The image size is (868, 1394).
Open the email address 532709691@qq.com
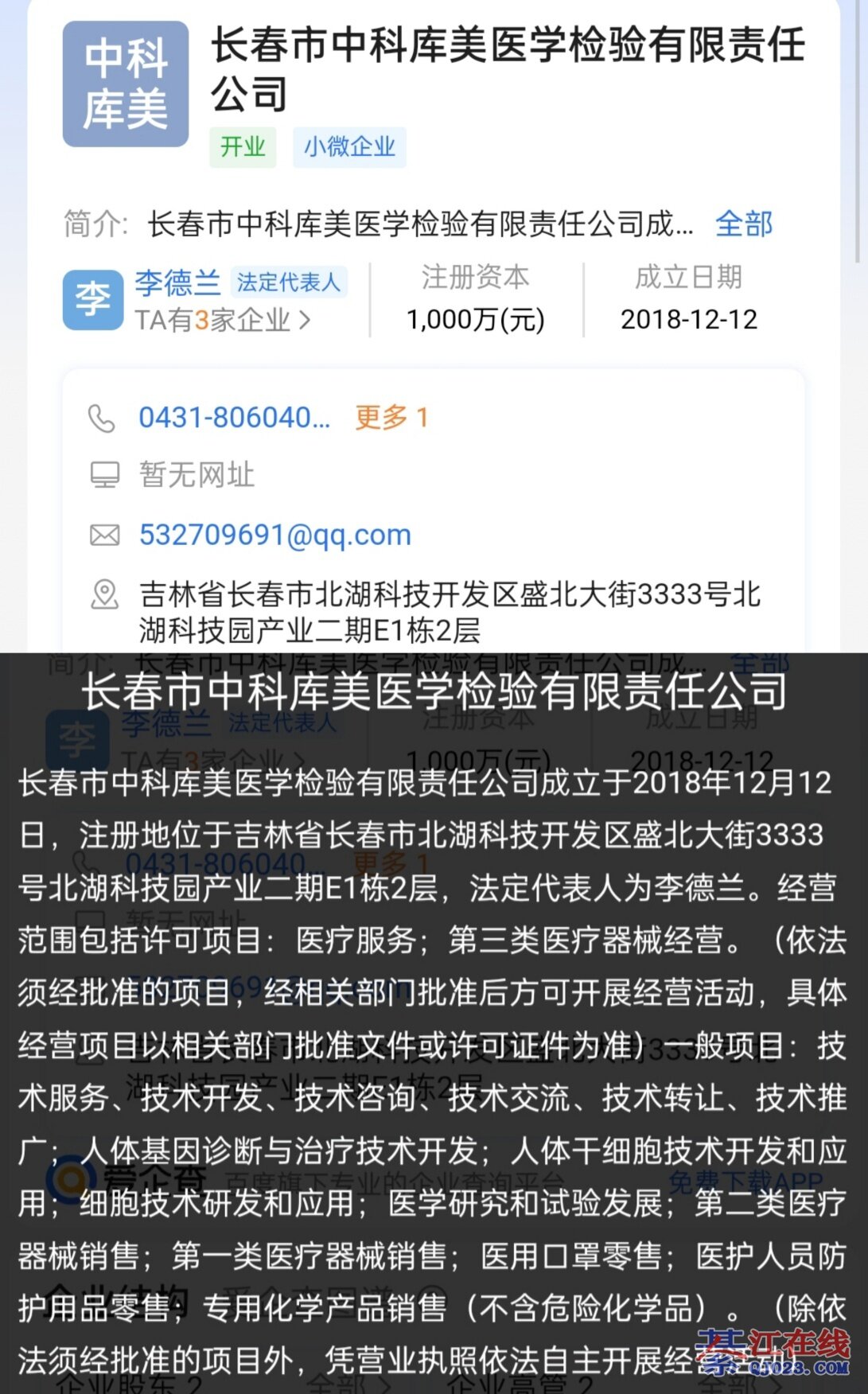coord(274,535)
